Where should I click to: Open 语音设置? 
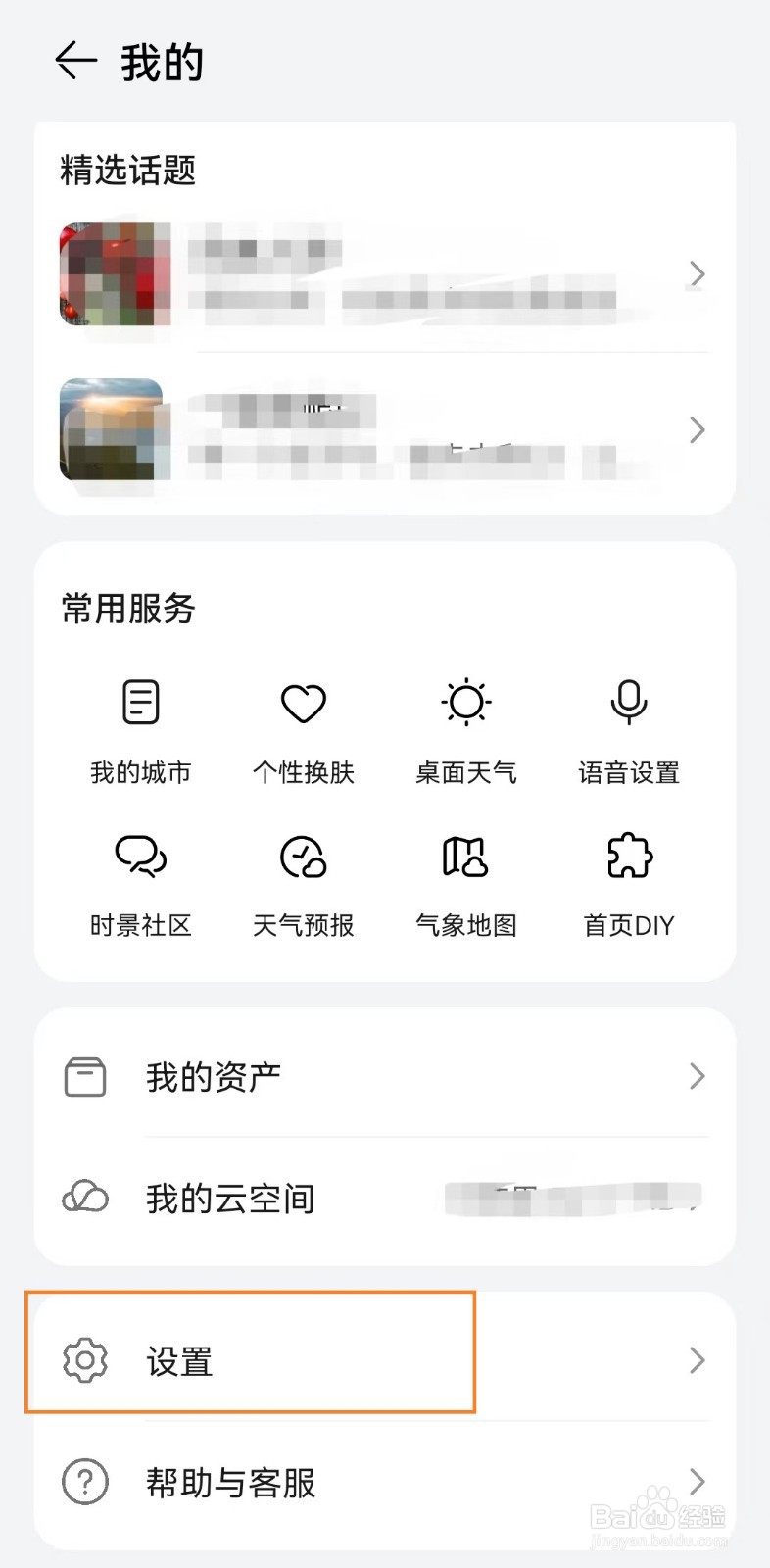(x=628, y=726)
